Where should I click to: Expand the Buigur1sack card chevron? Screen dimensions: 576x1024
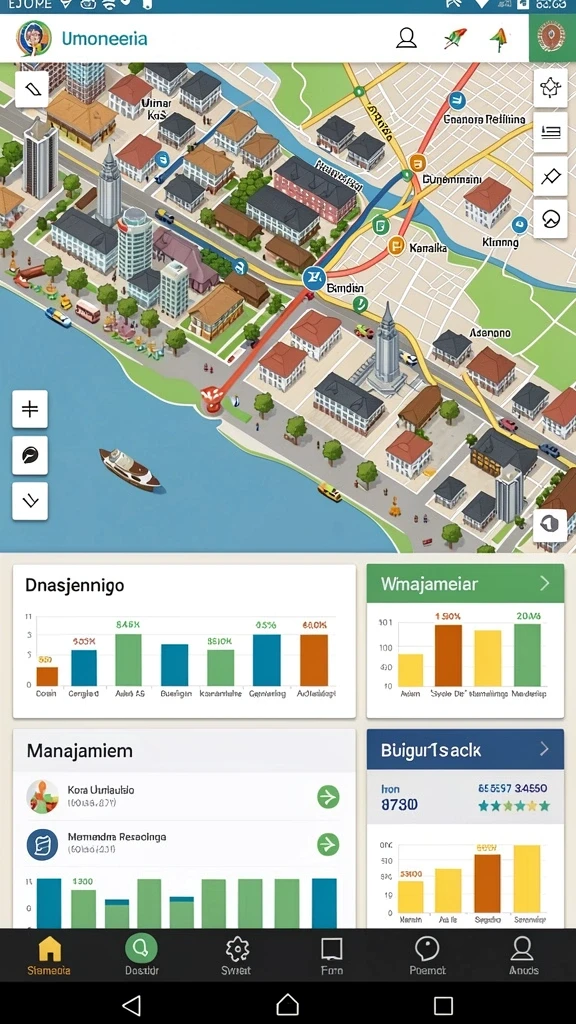tap(545, 749)
